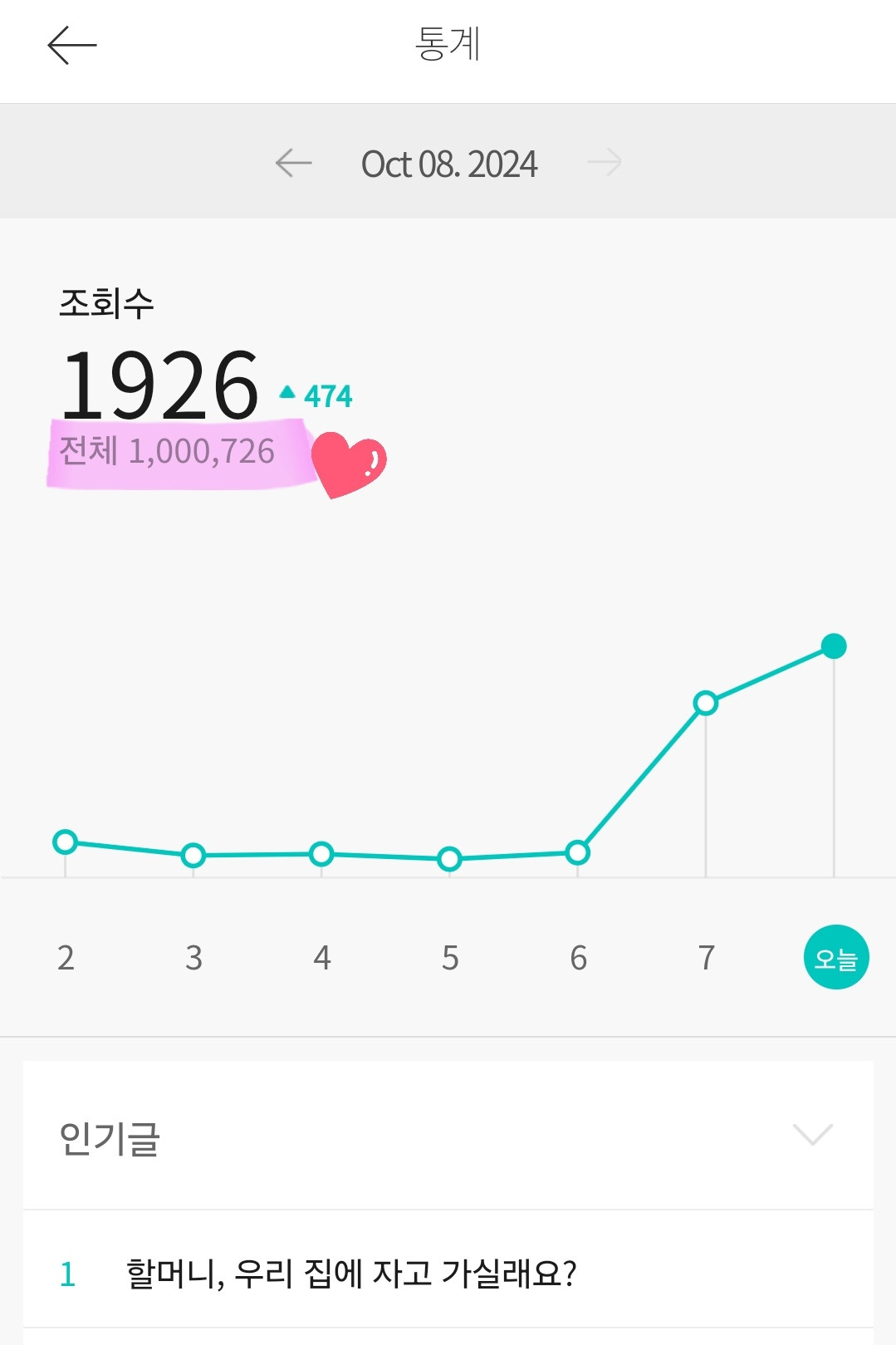Select day 5 on the chart
This screenshot has height=1345, width=896.
[450, 958]
